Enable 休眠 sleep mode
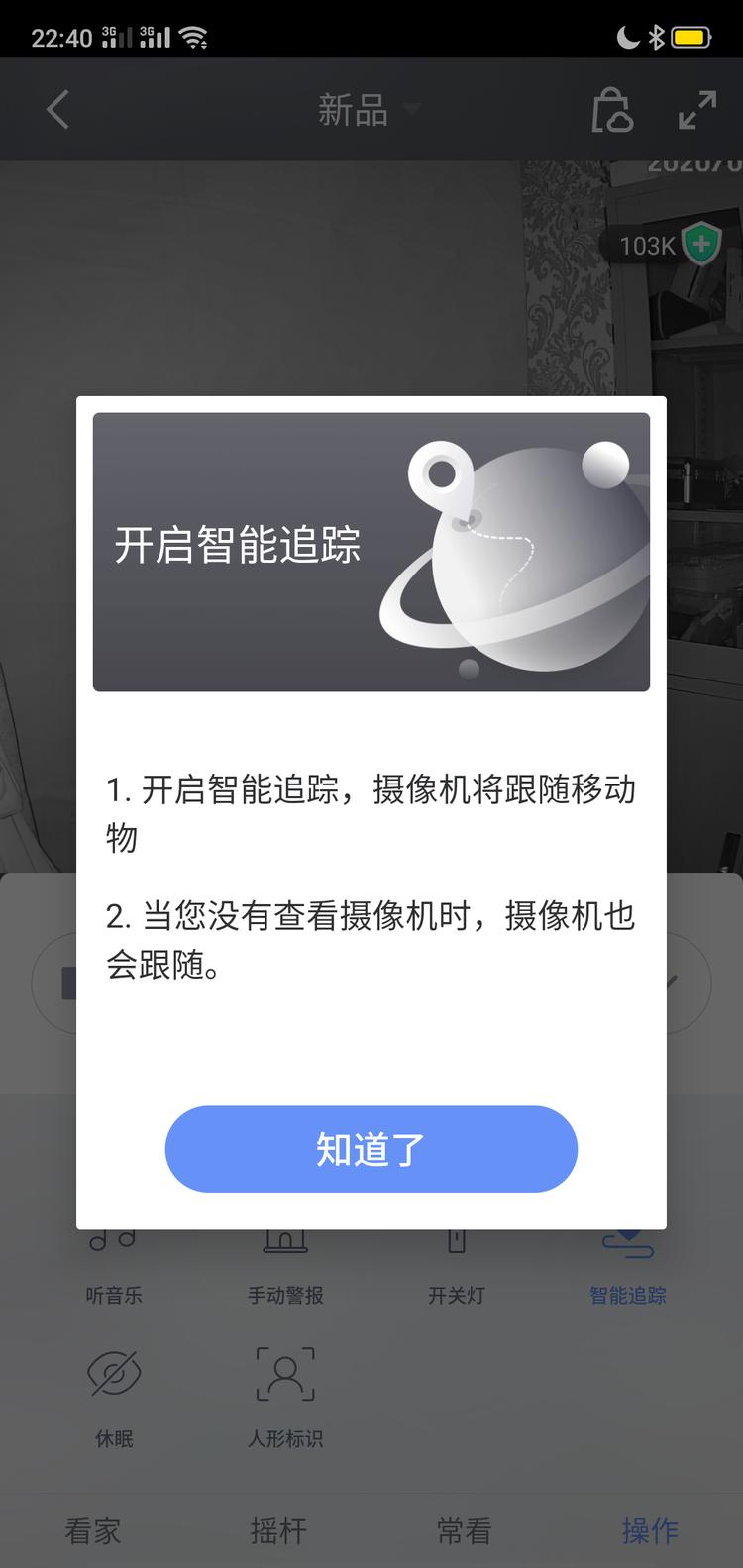The width and height of the screenshot is (743, 1568). [113, 1387]
